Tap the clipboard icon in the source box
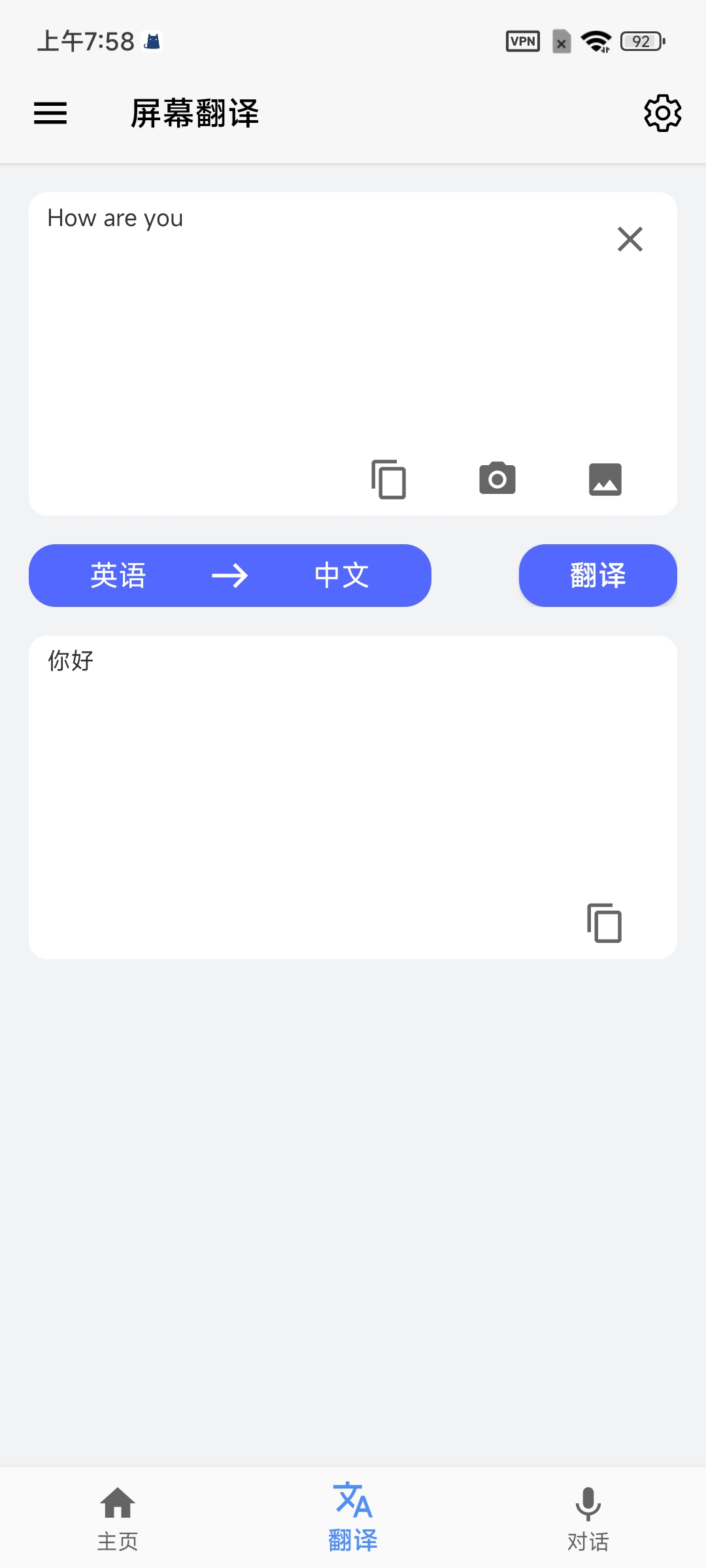This screenshot has height=1568, width=706. click(x=388, y=480)
